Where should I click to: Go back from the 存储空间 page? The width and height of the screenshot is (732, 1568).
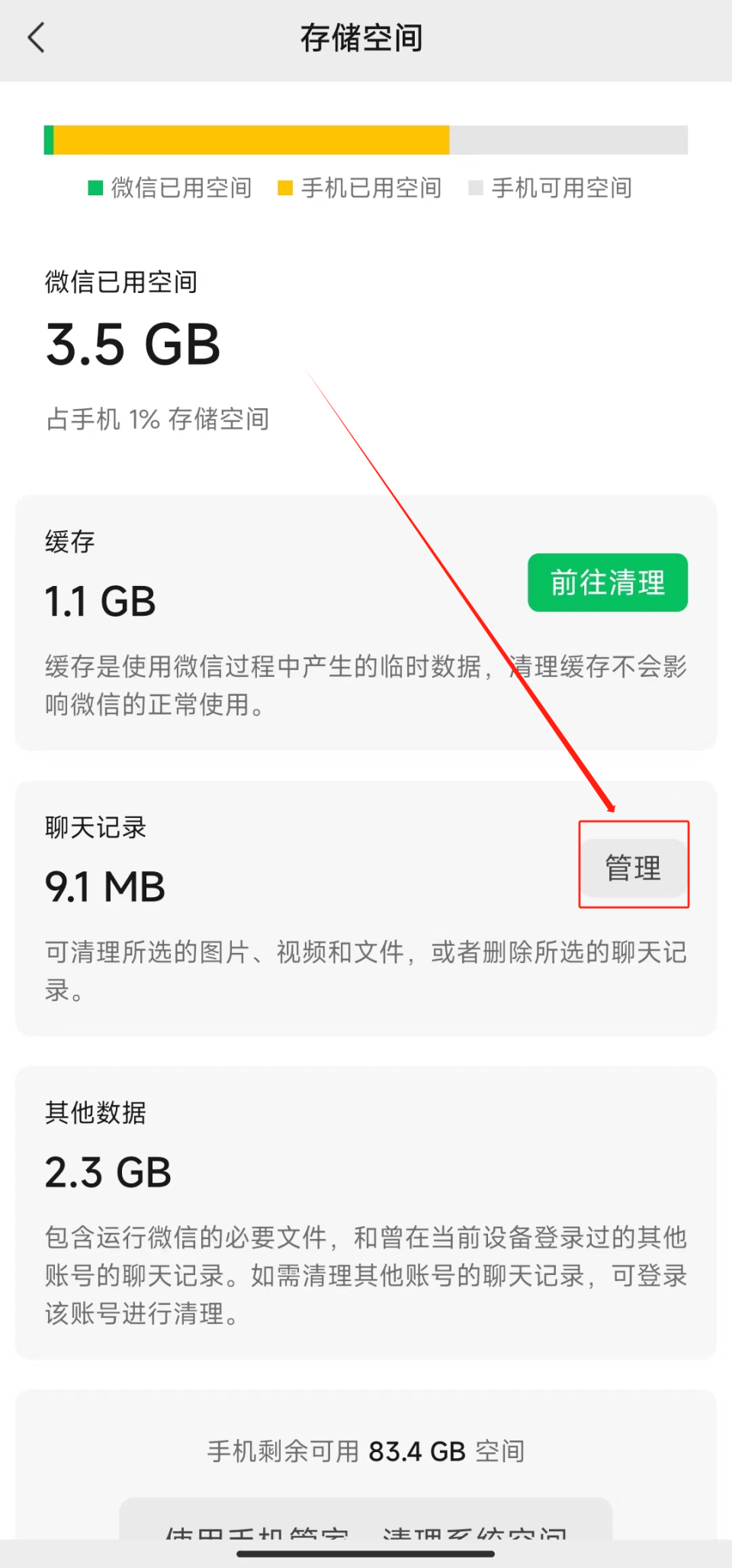[x=36, y=37]
